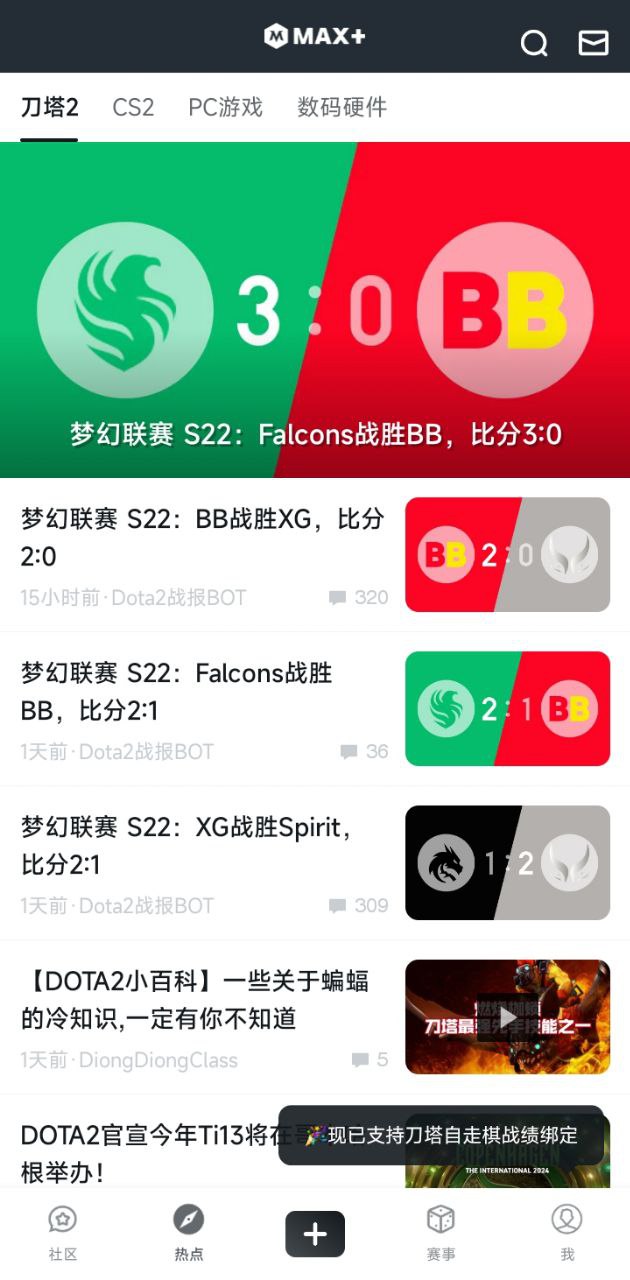
Task: Tap the 刀塔自走棋战绩绑定 notification
Action: 441,1135
